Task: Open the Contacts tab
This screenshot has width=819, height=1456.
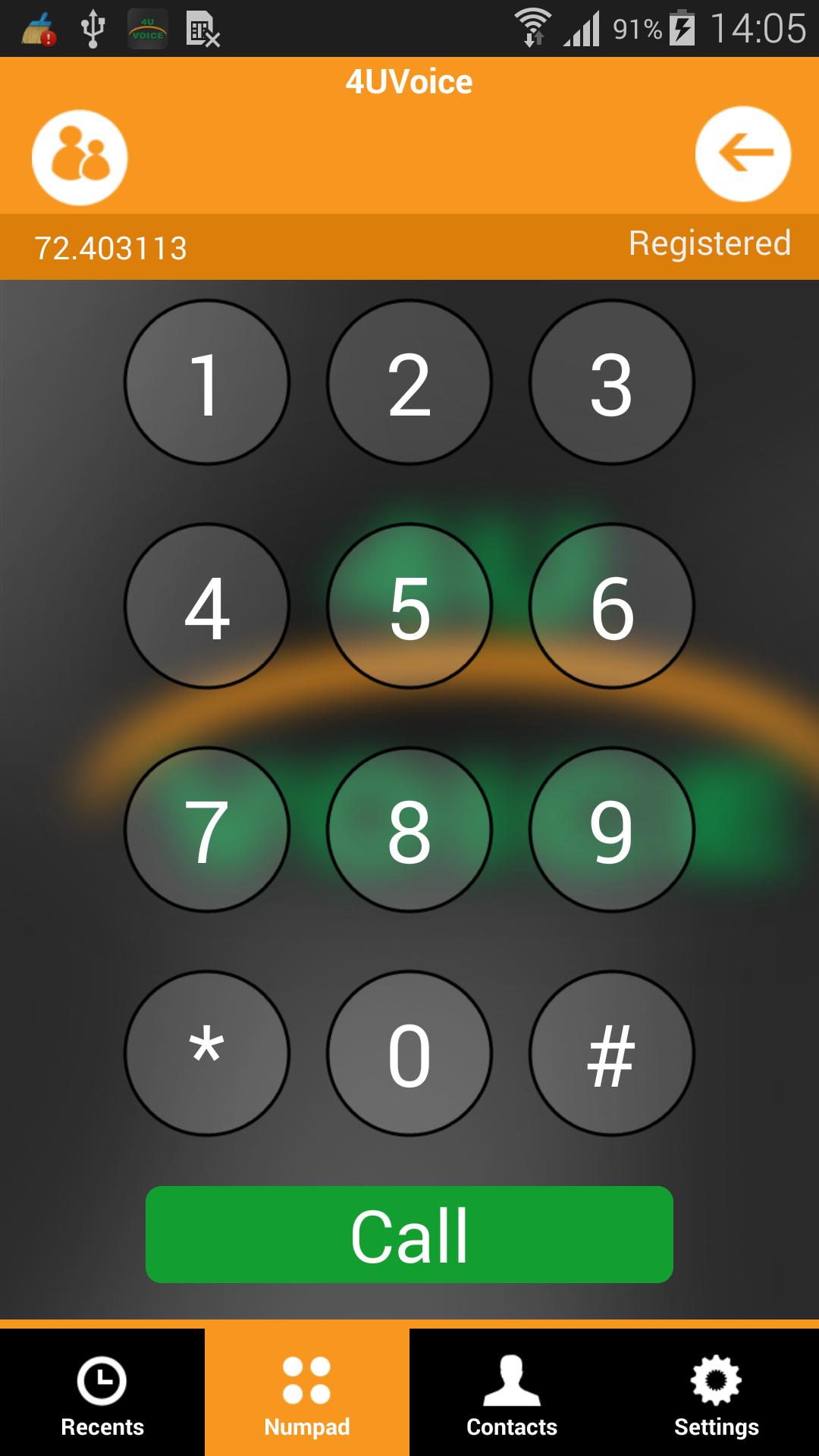Action: click(x=512, y=1394)
